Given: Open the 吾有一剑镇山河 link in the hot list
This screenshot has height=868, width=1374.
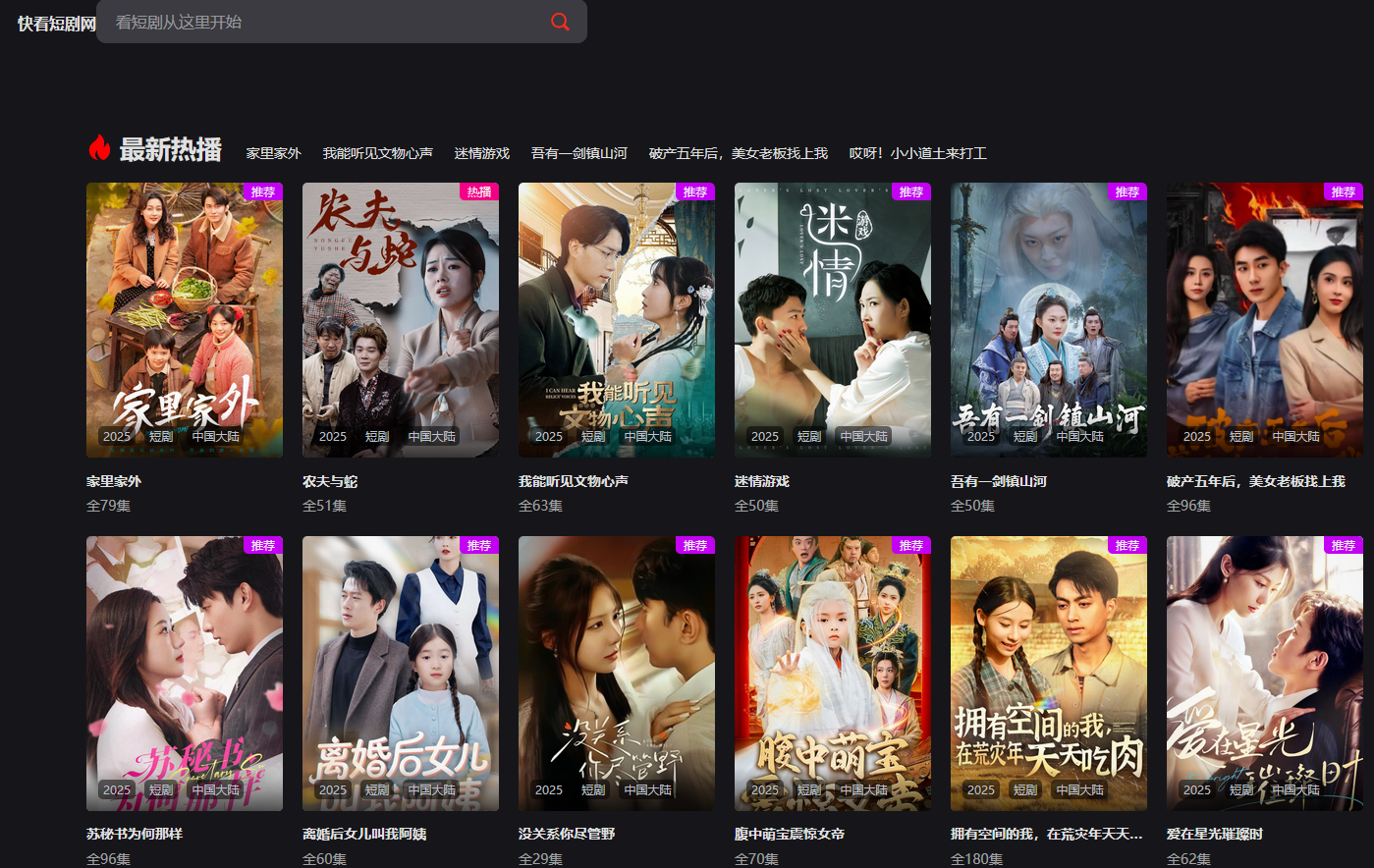Looking at the screenshot, I should [578, 153].
